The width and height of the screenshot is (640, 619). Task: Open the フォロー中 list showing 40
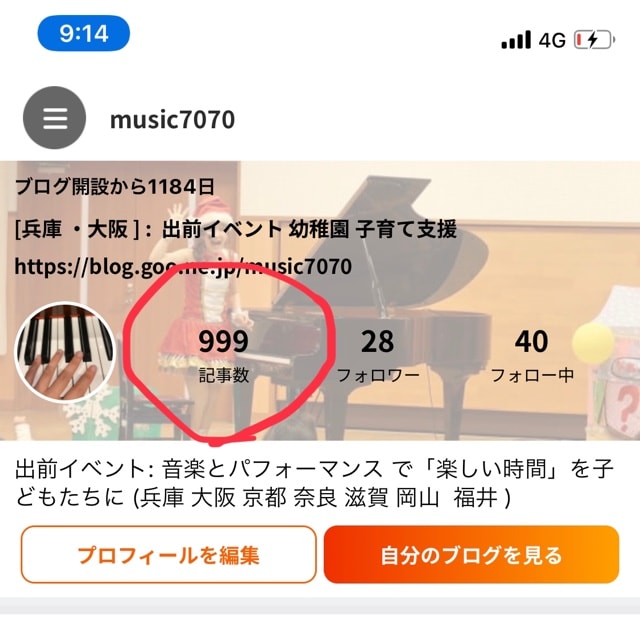[531, 355]
